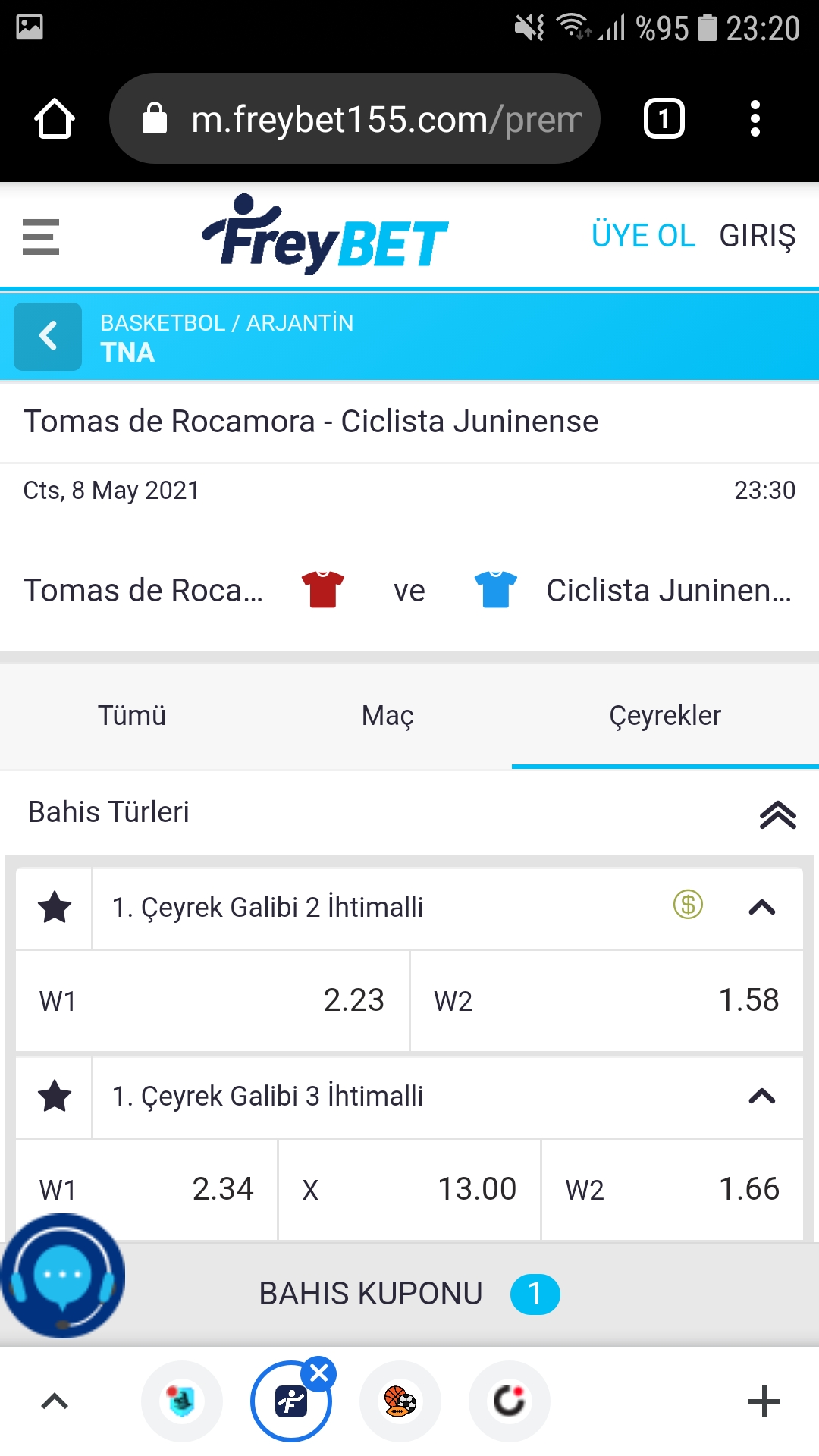Tap the browser address bar
This screenshot has width=819, height=1456.
coord(355,119)
